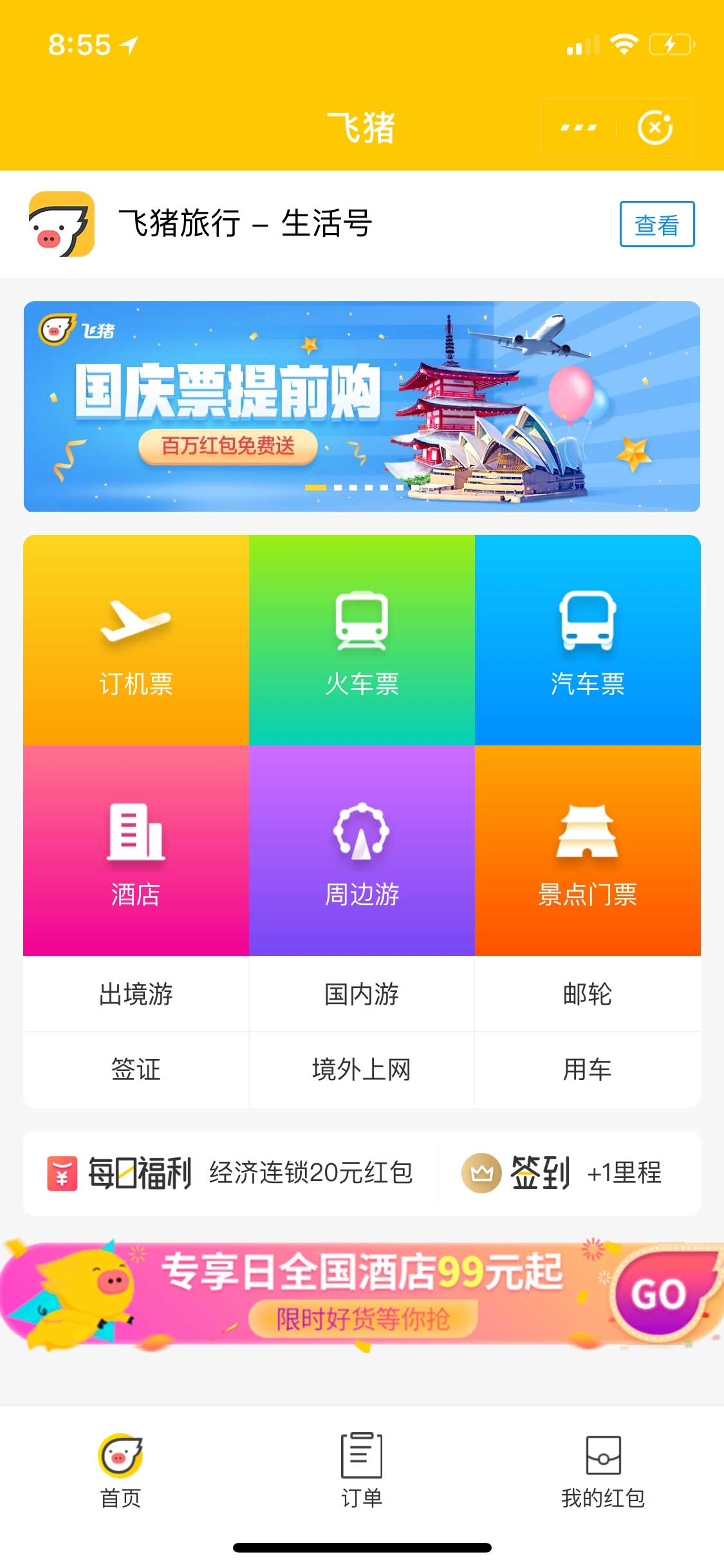This screenshot has height=1568, width=724.
Task: Open 境外上网 overseas internet service
Action: pos(362,1069)
